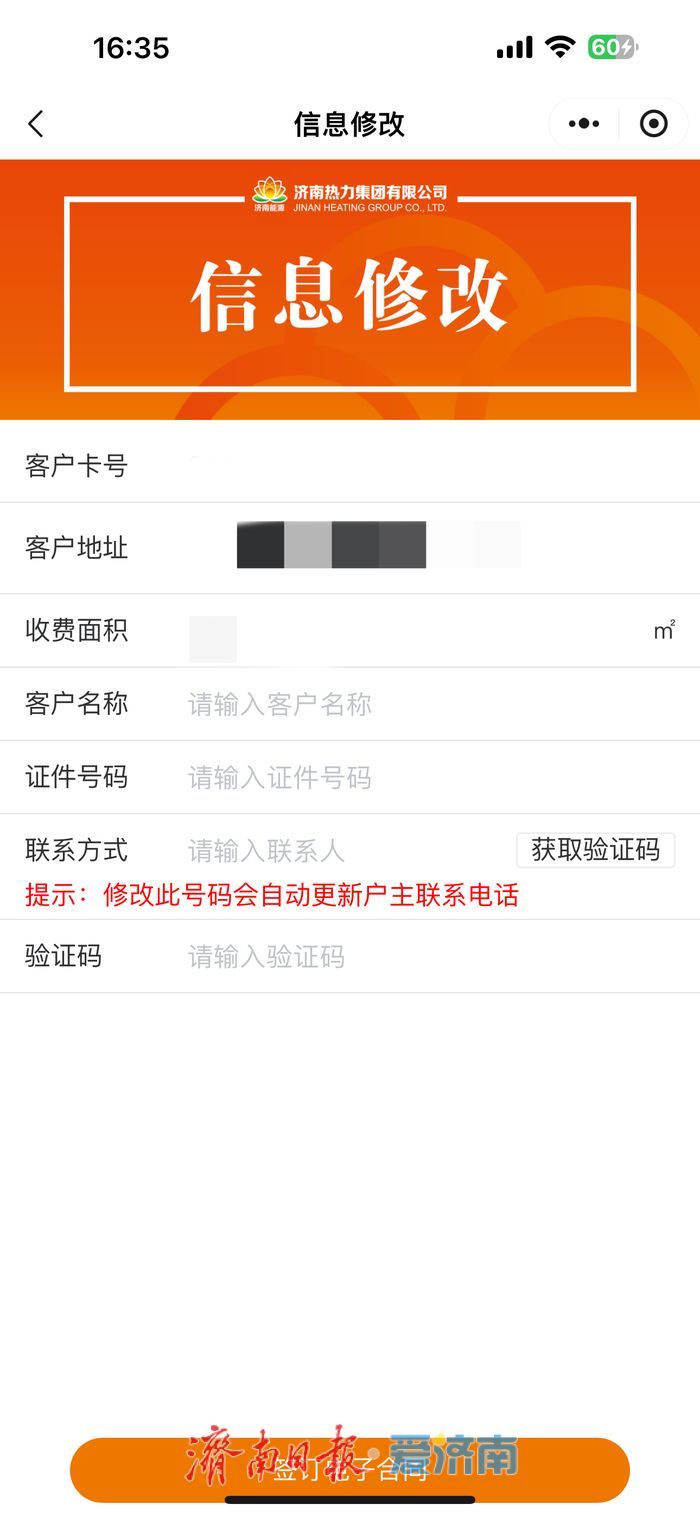Close the mini program with the circle icon
The width and height of the screenshot is (700, 1517).
coord(653,124)
